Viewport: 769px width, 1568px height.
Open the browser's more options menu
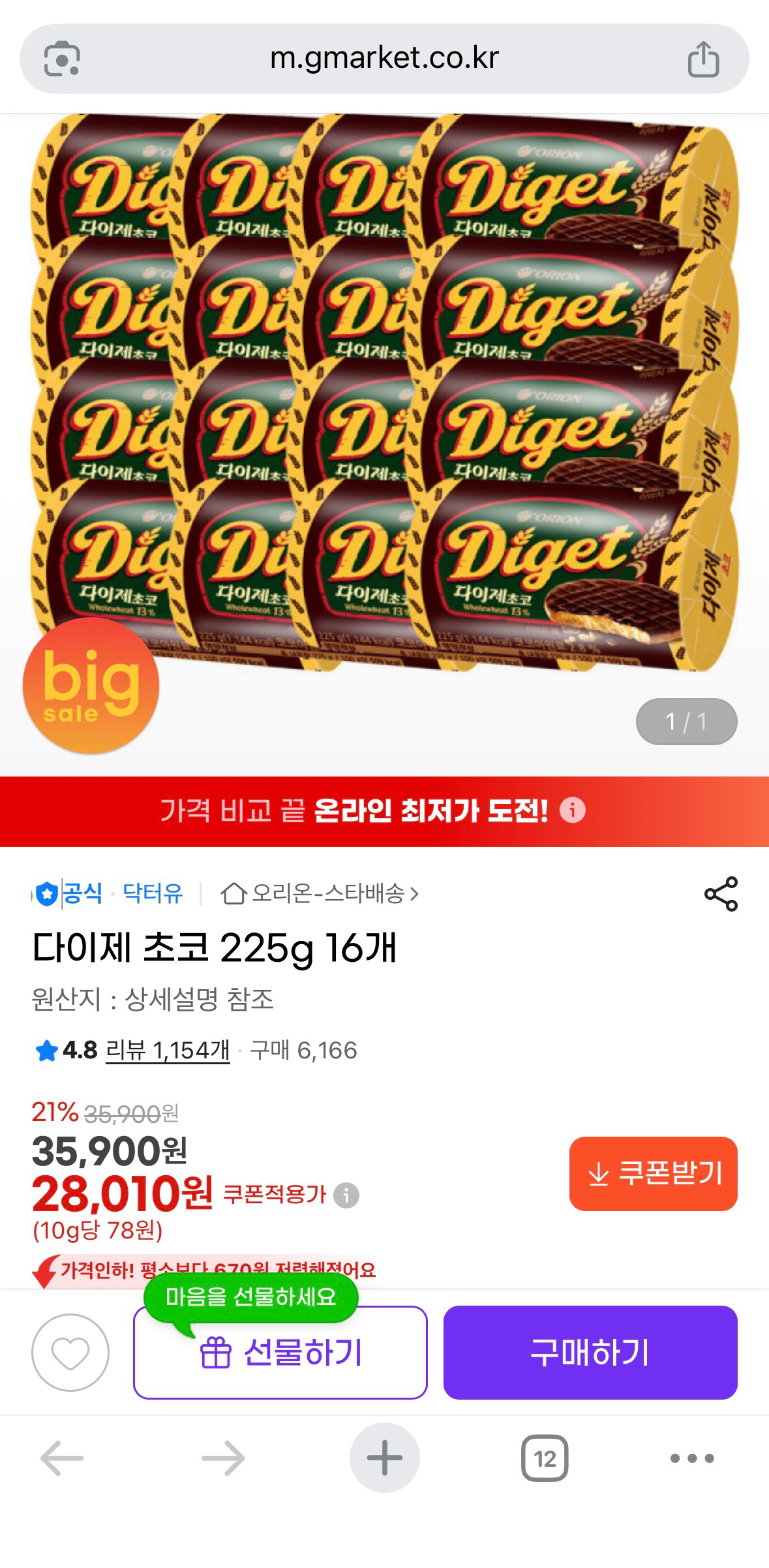(x=692, y=1458)
